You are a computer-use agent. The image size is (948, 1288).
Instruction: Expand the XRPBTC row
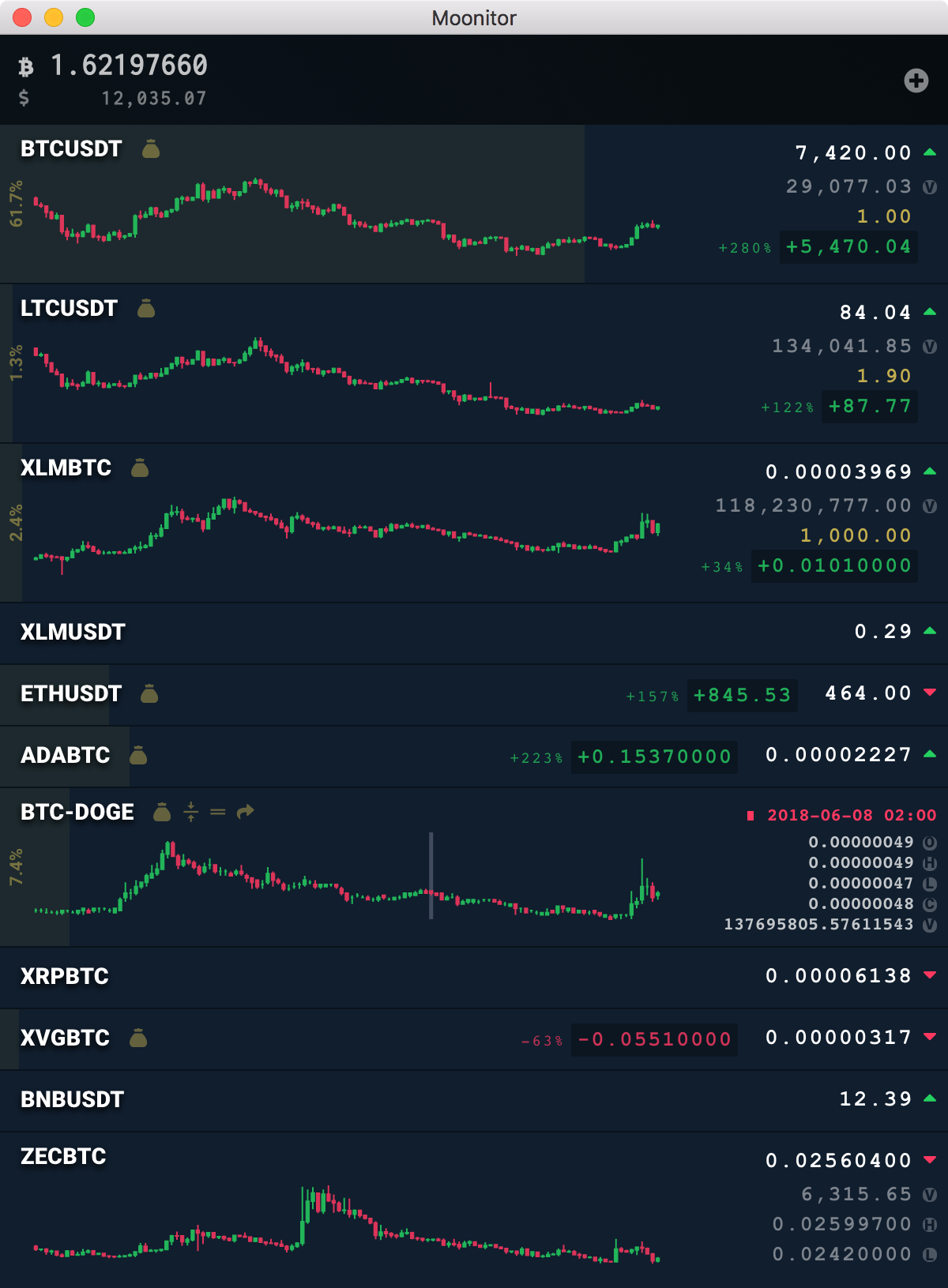coord(65,977)
